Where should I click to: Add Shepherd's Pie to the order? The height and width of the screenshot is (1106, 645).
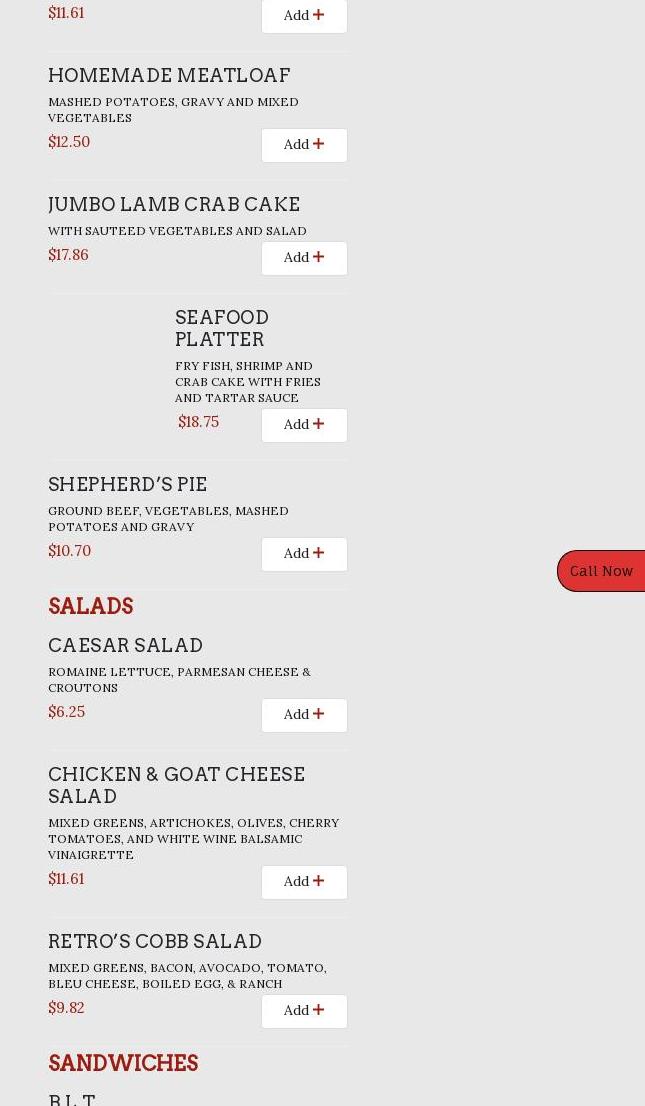coord(304,554)
